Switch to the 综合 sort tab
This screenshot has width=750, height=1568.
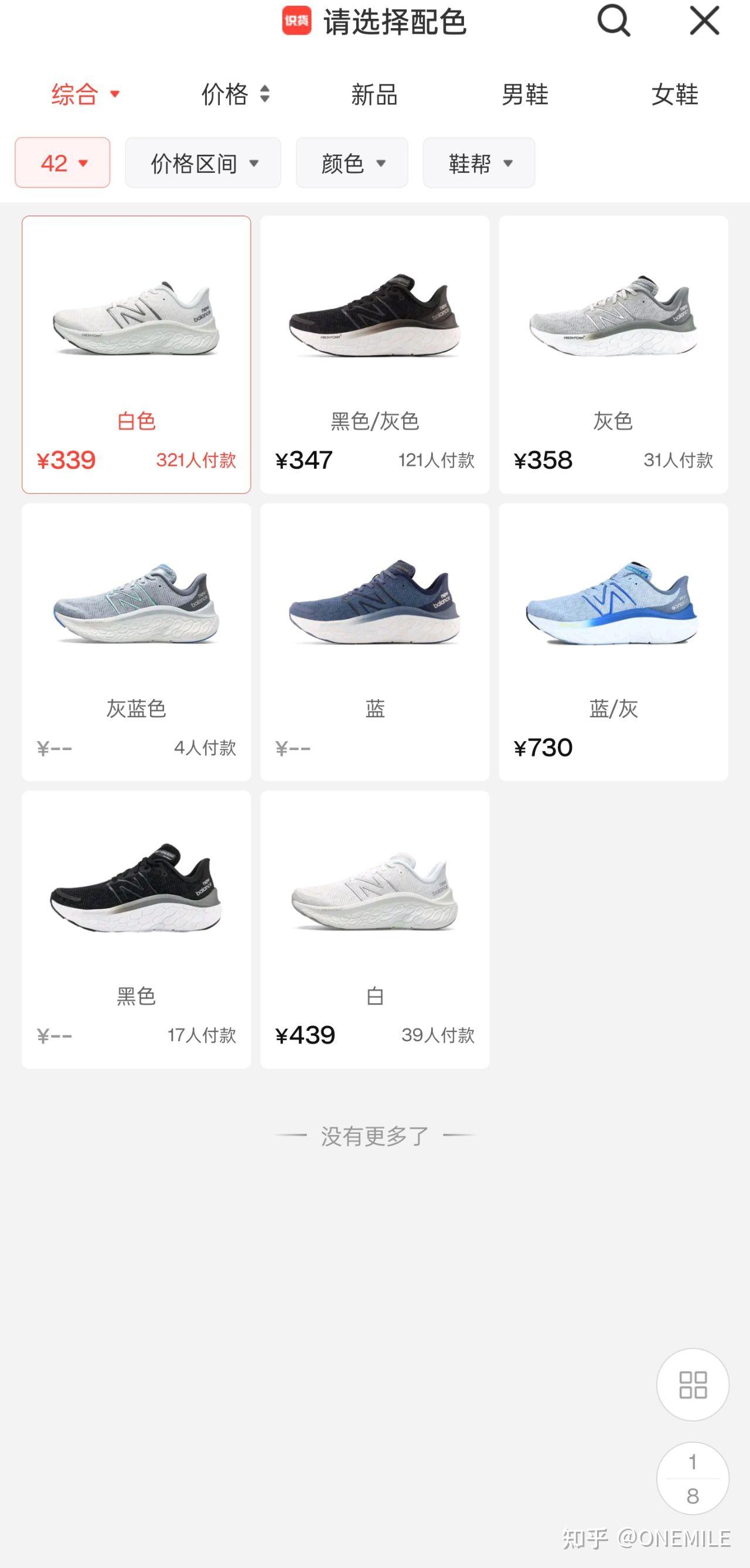coord(85,94)
